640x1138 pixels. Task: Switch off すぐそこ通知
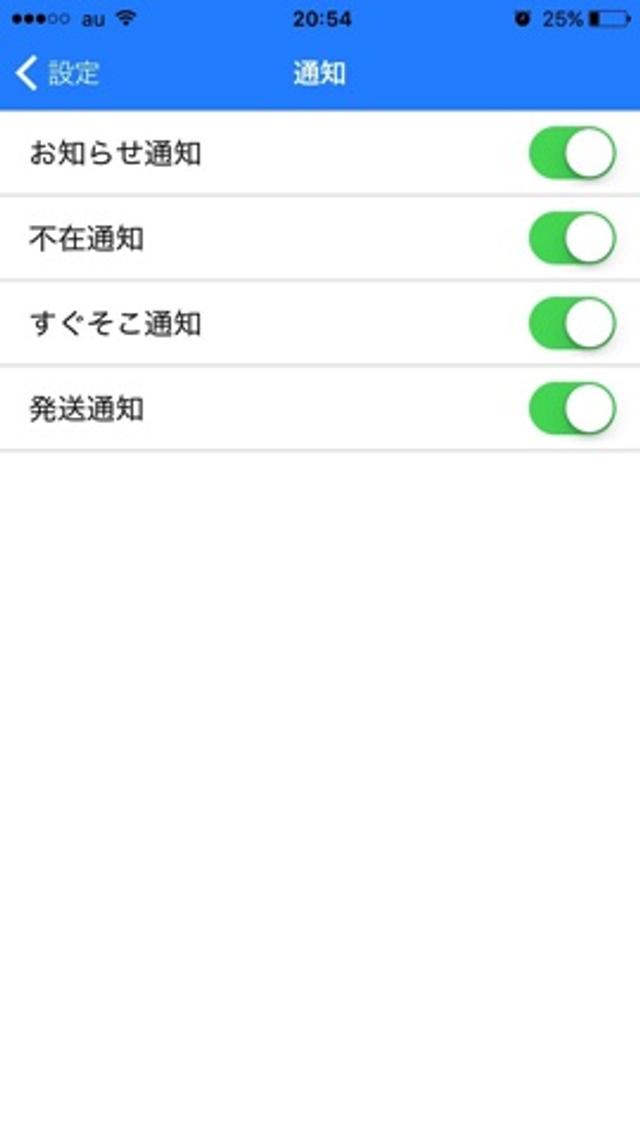tap(572, 323)
